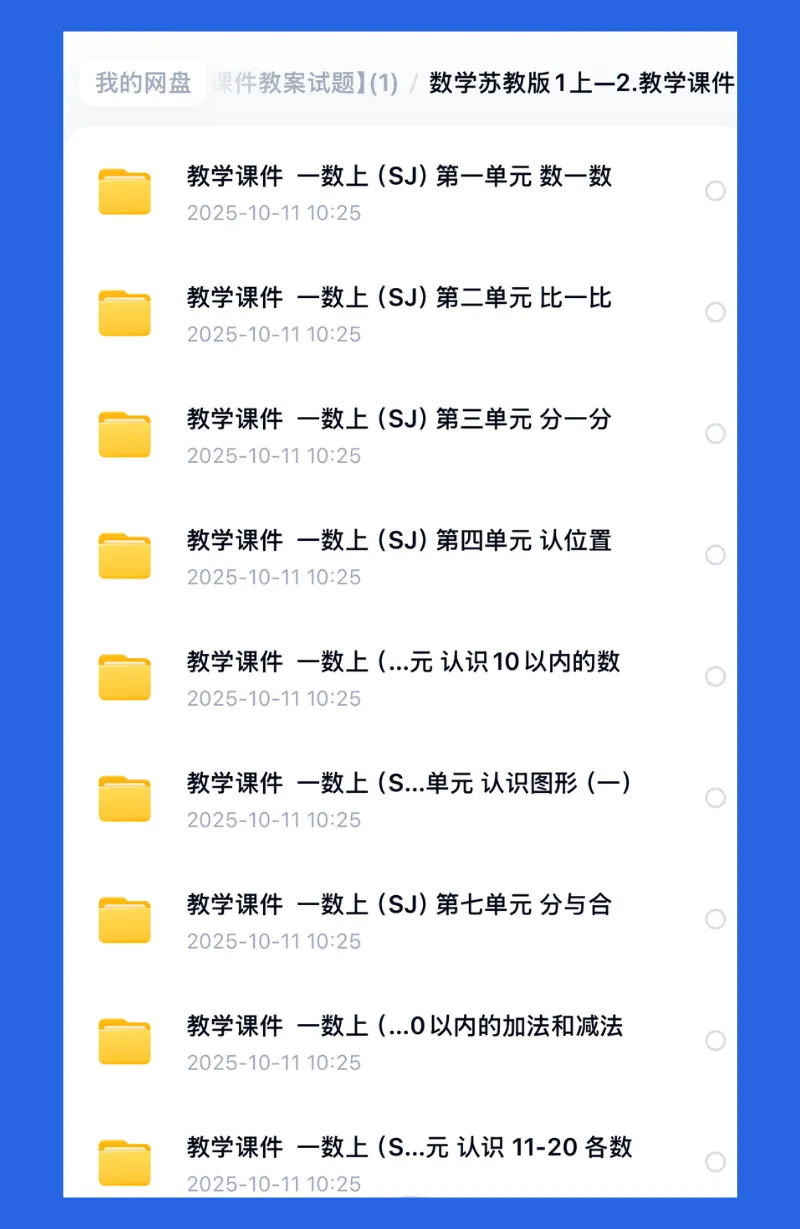Open the 第三单元 分一分 folder
800x1229 pixels.
click(x=400, y=435)
